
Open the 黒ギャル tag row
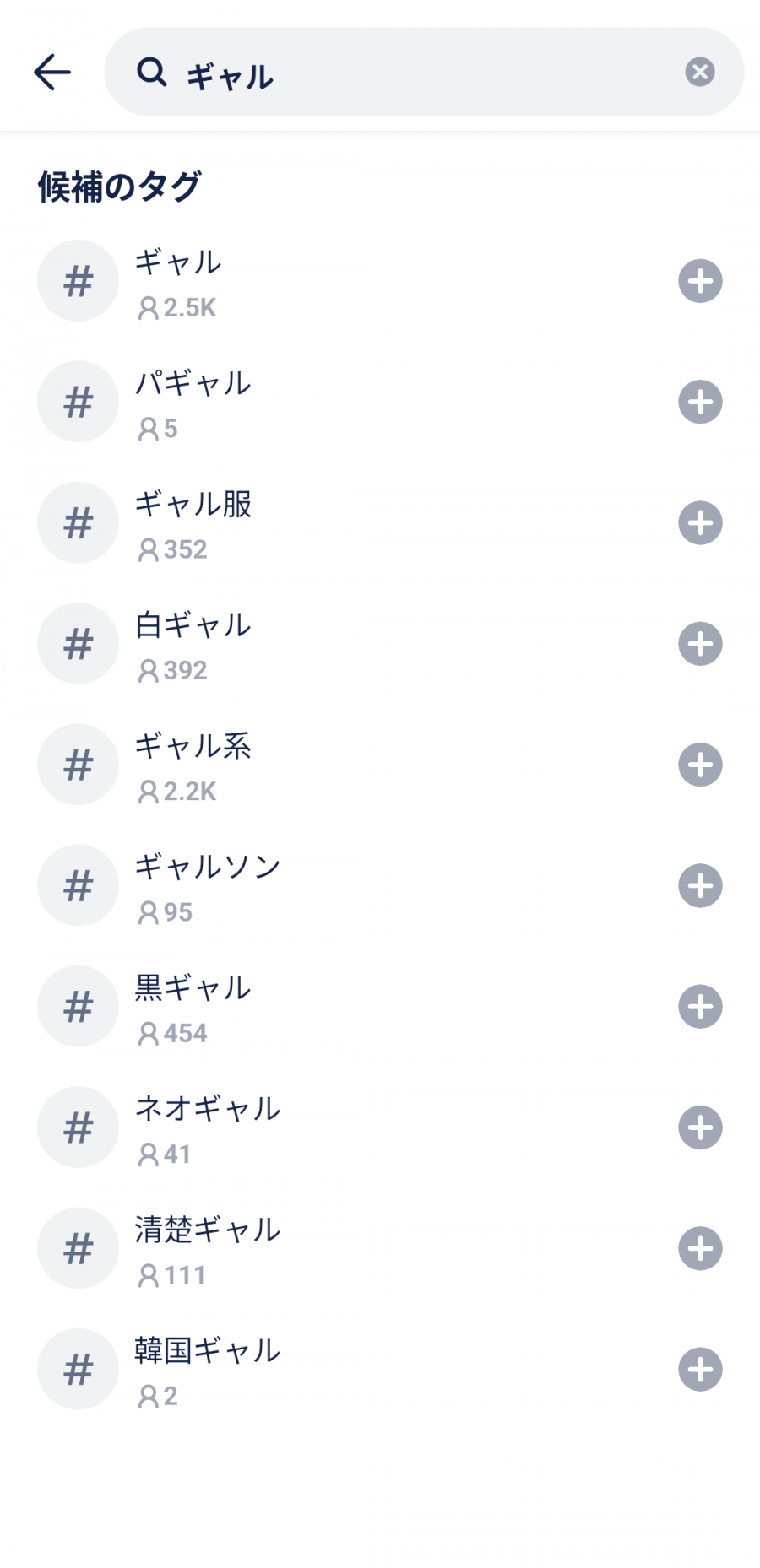tap(338, 1007)
